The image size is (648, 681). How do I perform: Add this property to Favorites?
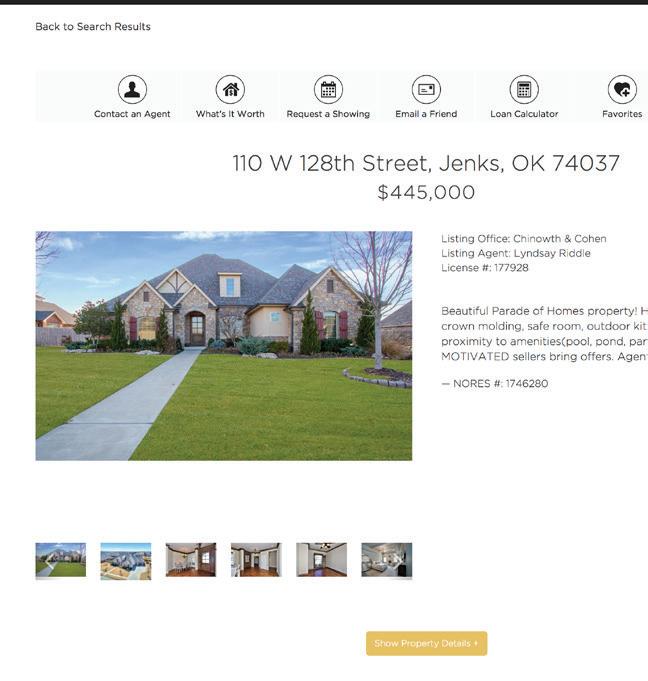click(x=621, y=97)
